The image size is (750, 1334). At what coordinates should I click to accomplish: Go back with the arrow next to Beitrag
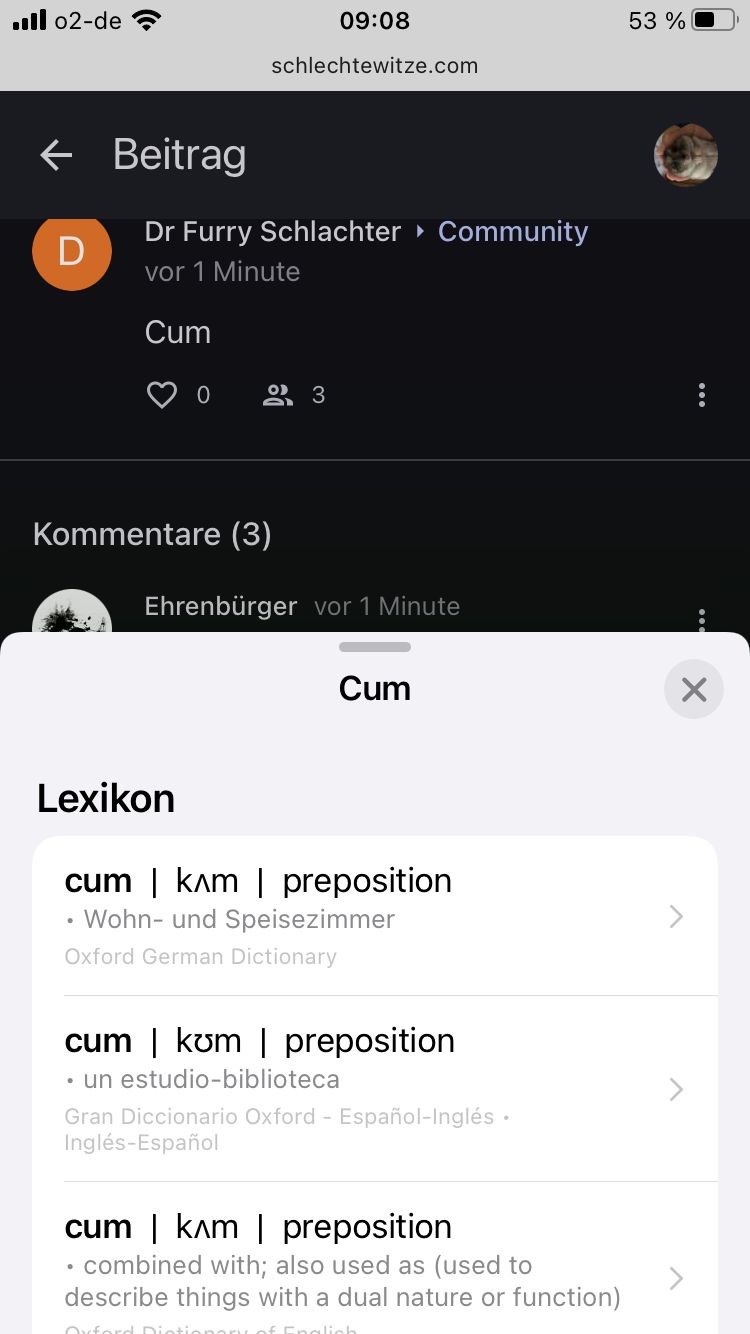click(56, 155)
